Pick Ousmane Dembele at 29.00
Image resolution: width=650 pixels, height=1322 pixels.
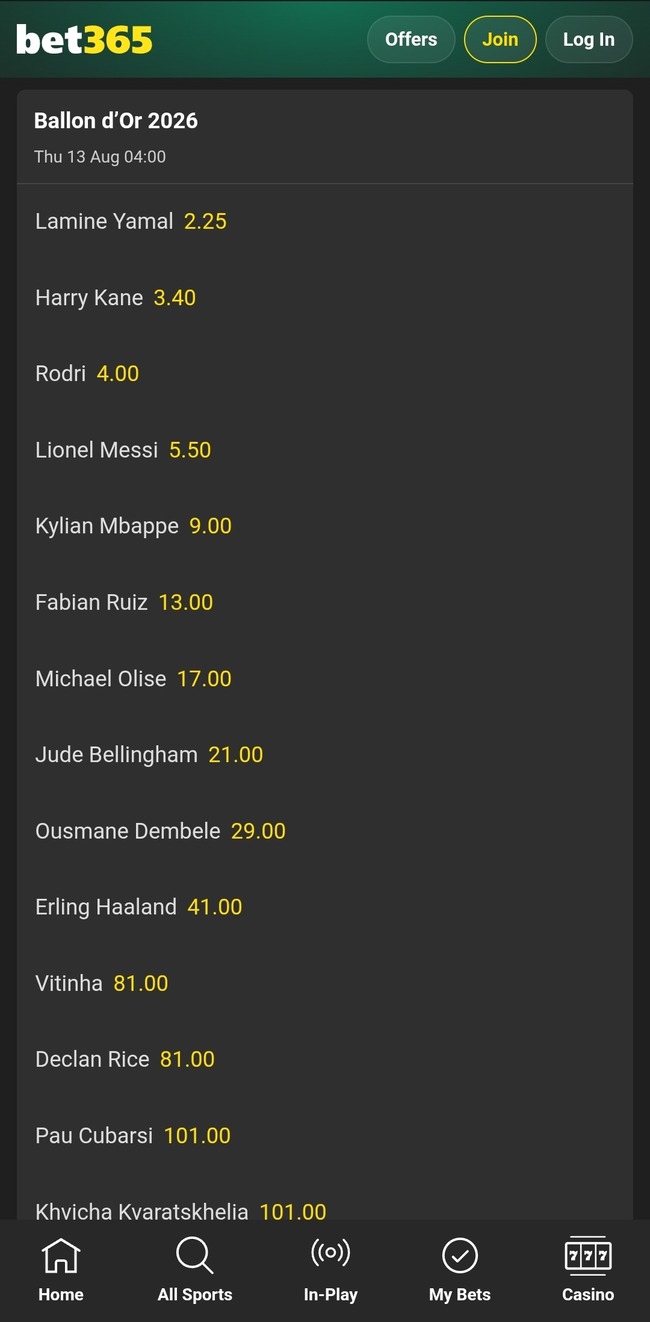pyautogui.click(x=325, y=831)
